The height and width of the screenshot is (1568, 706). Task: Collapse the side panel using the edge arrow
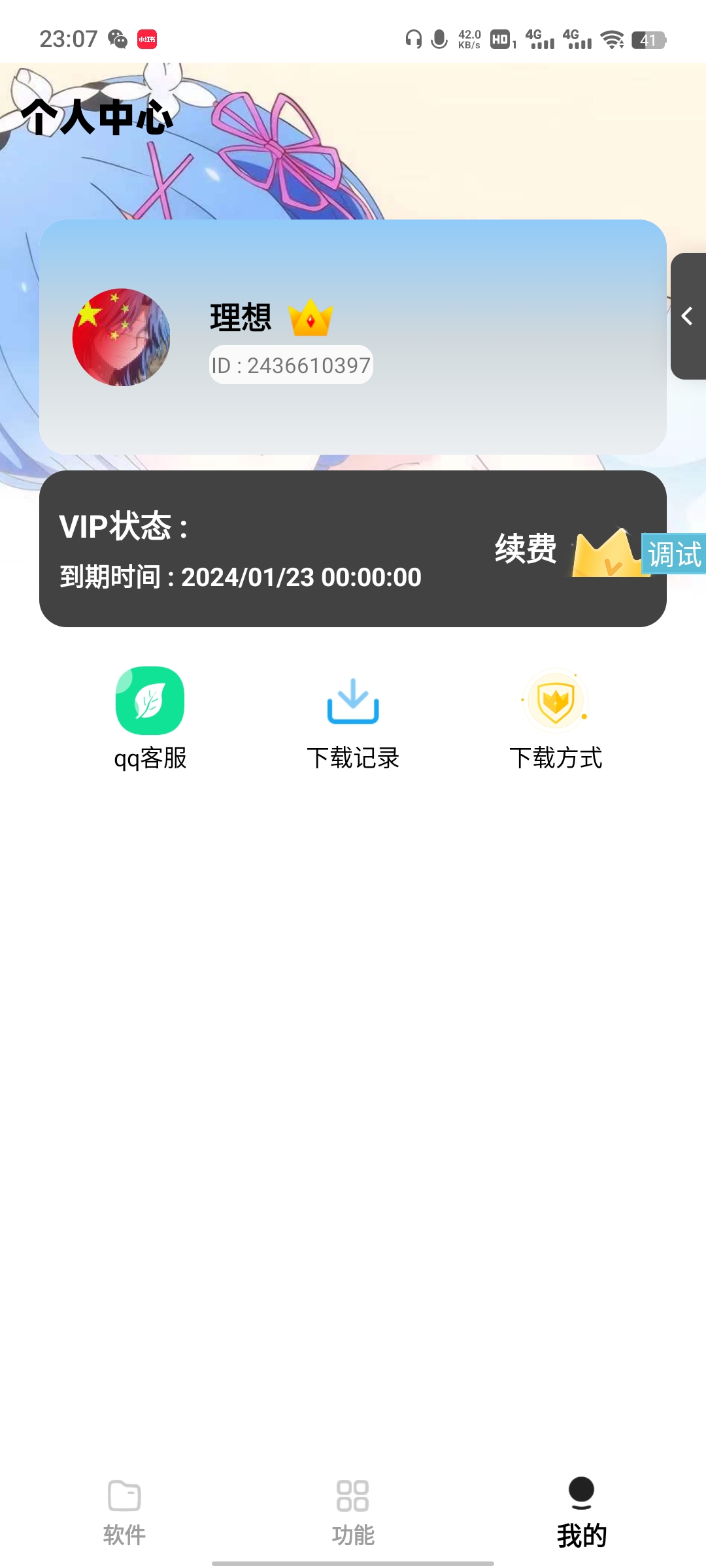coord(688,316)
